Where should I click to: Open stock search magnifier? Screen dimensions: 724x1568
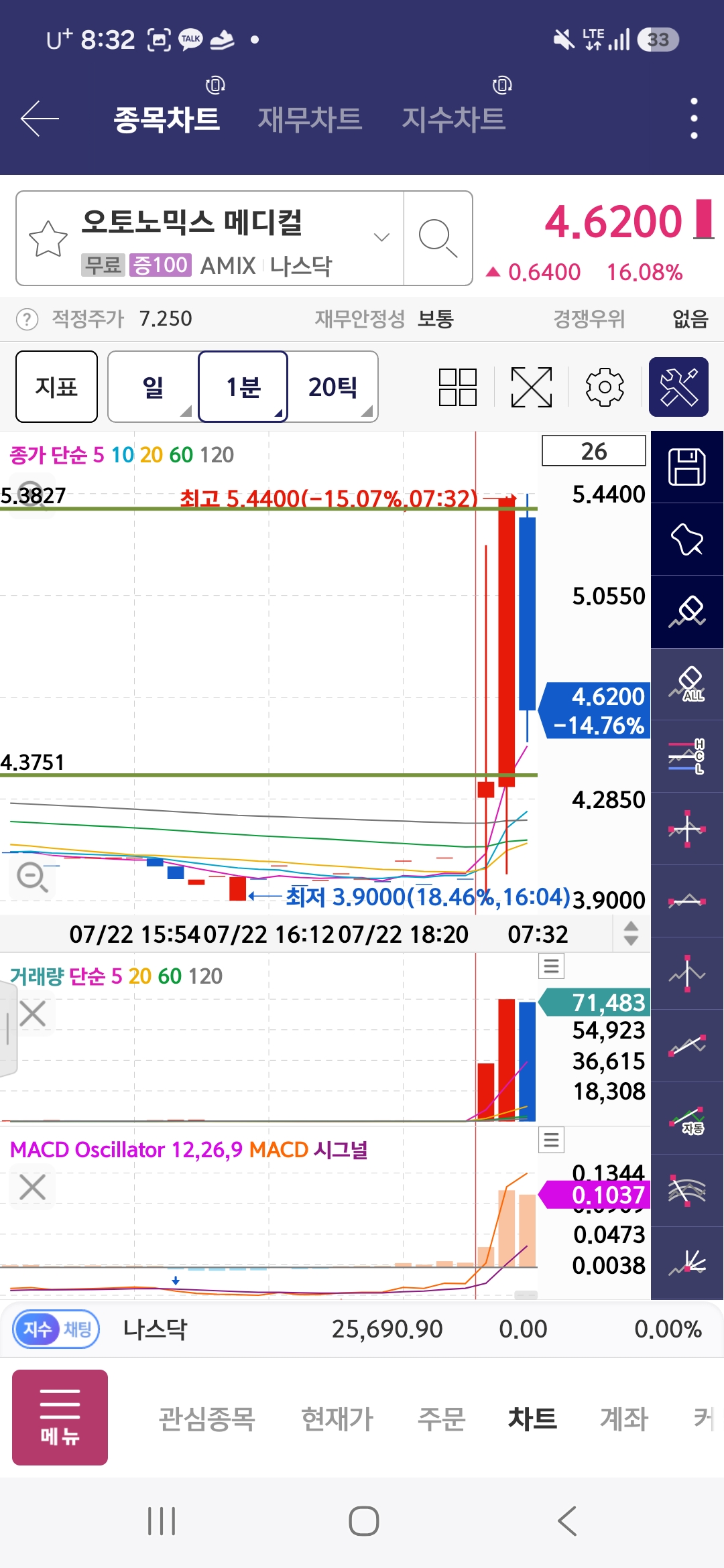(x=438, y=238)
